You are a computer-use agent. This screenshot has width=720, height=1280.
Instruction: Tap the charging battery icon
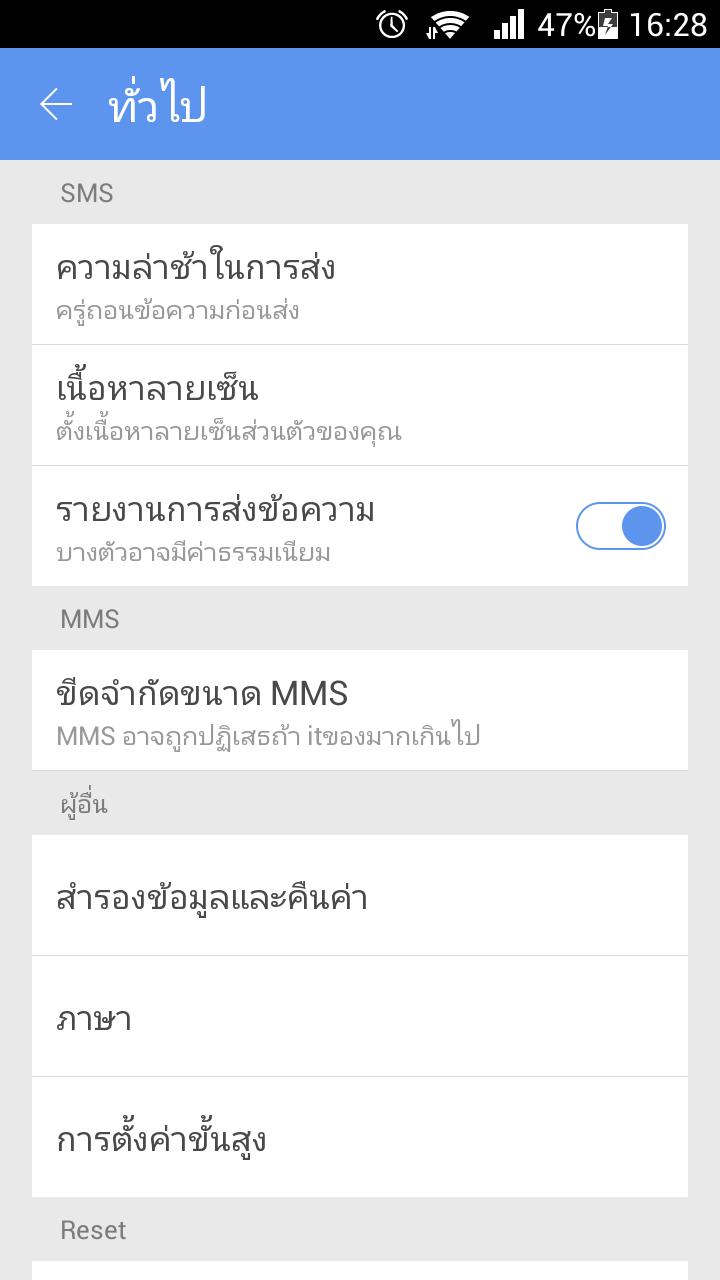607,26
